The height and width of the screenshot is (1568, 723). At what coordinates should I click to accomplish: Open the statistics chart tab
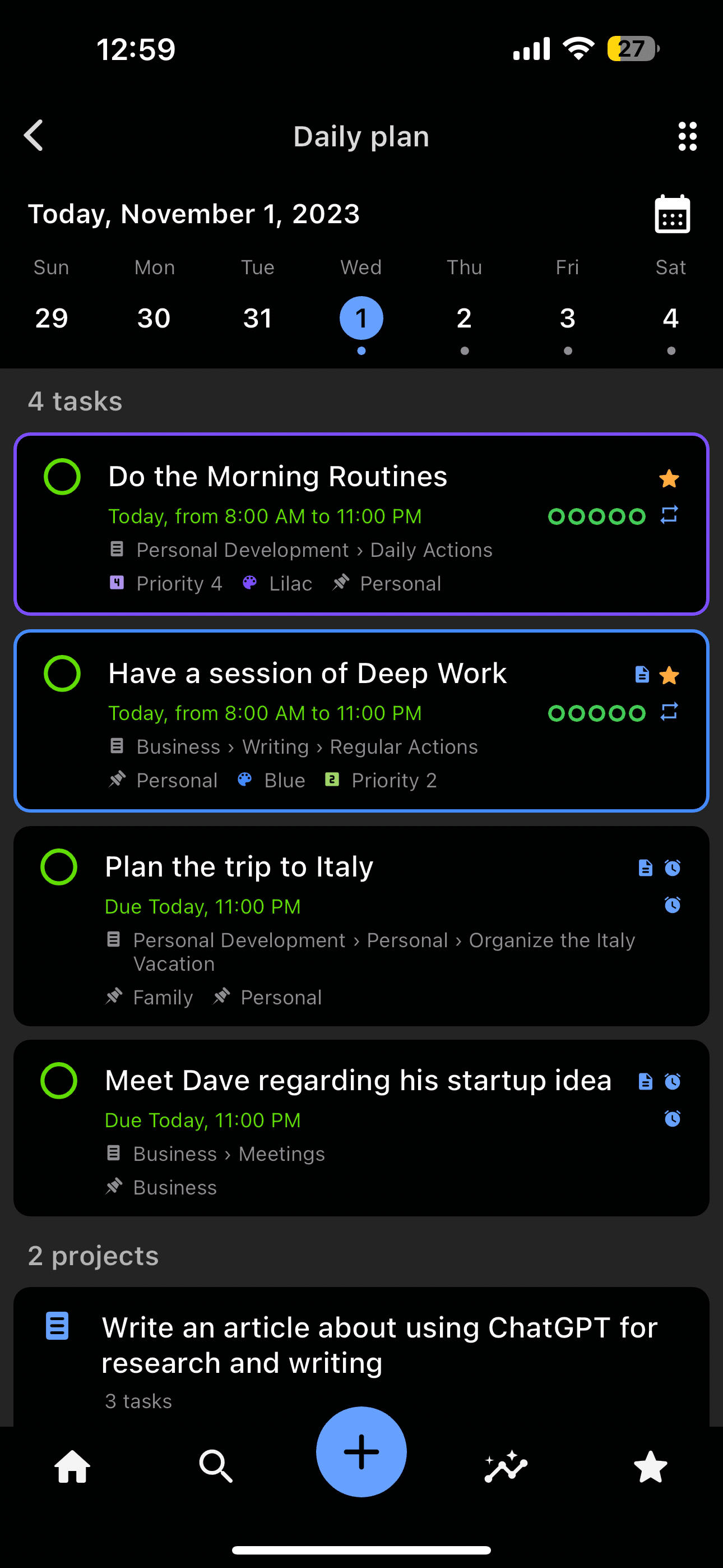point(506,1466)
